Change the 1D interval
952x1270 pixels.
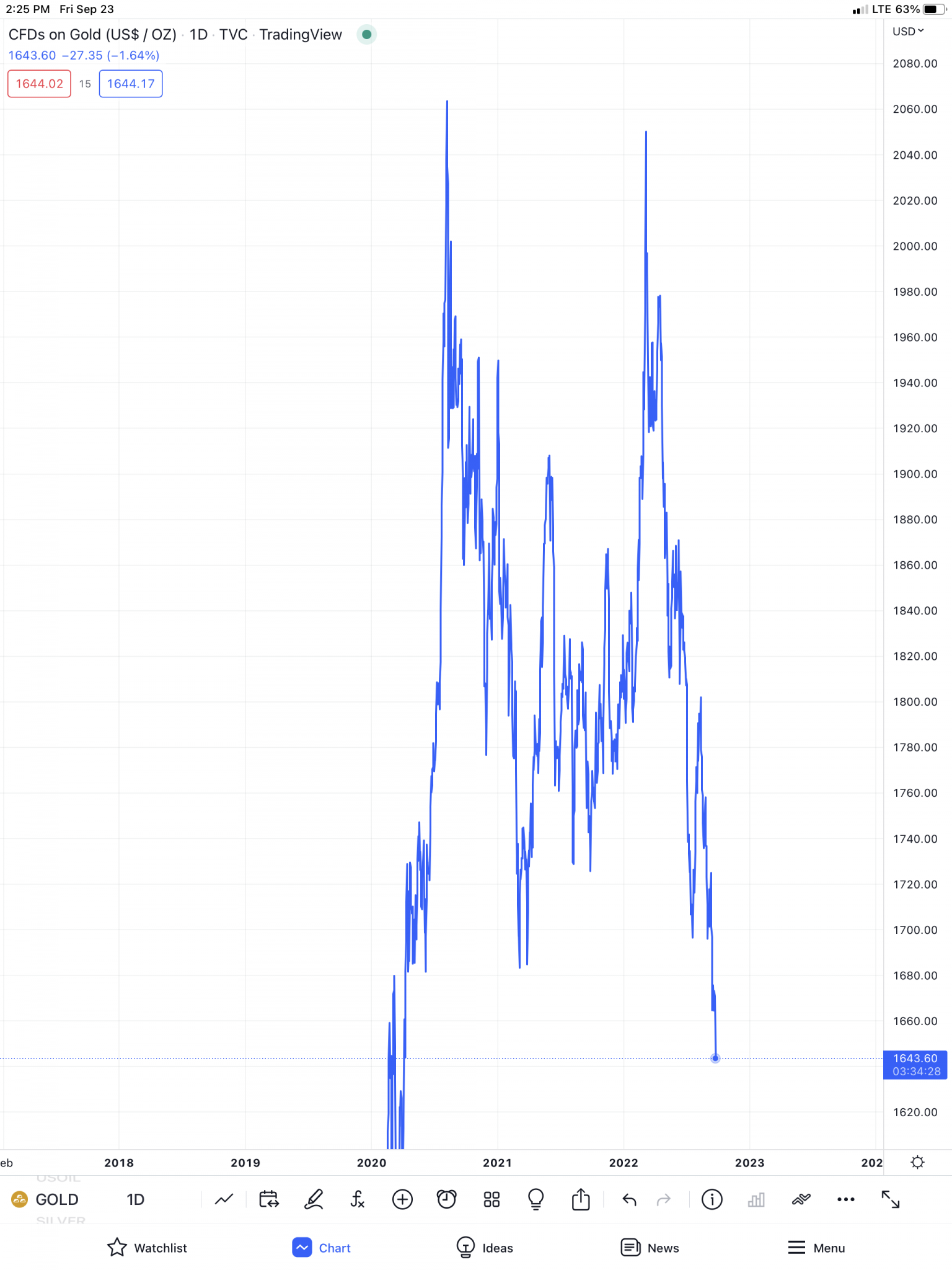(135, 1199)
